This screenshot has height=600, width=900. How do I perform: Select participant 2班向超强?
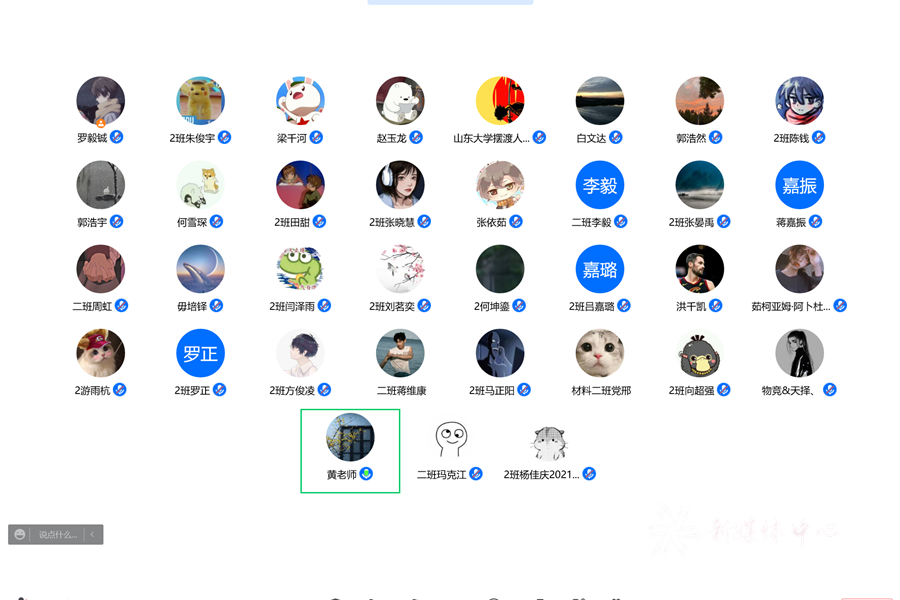(700, 353)
